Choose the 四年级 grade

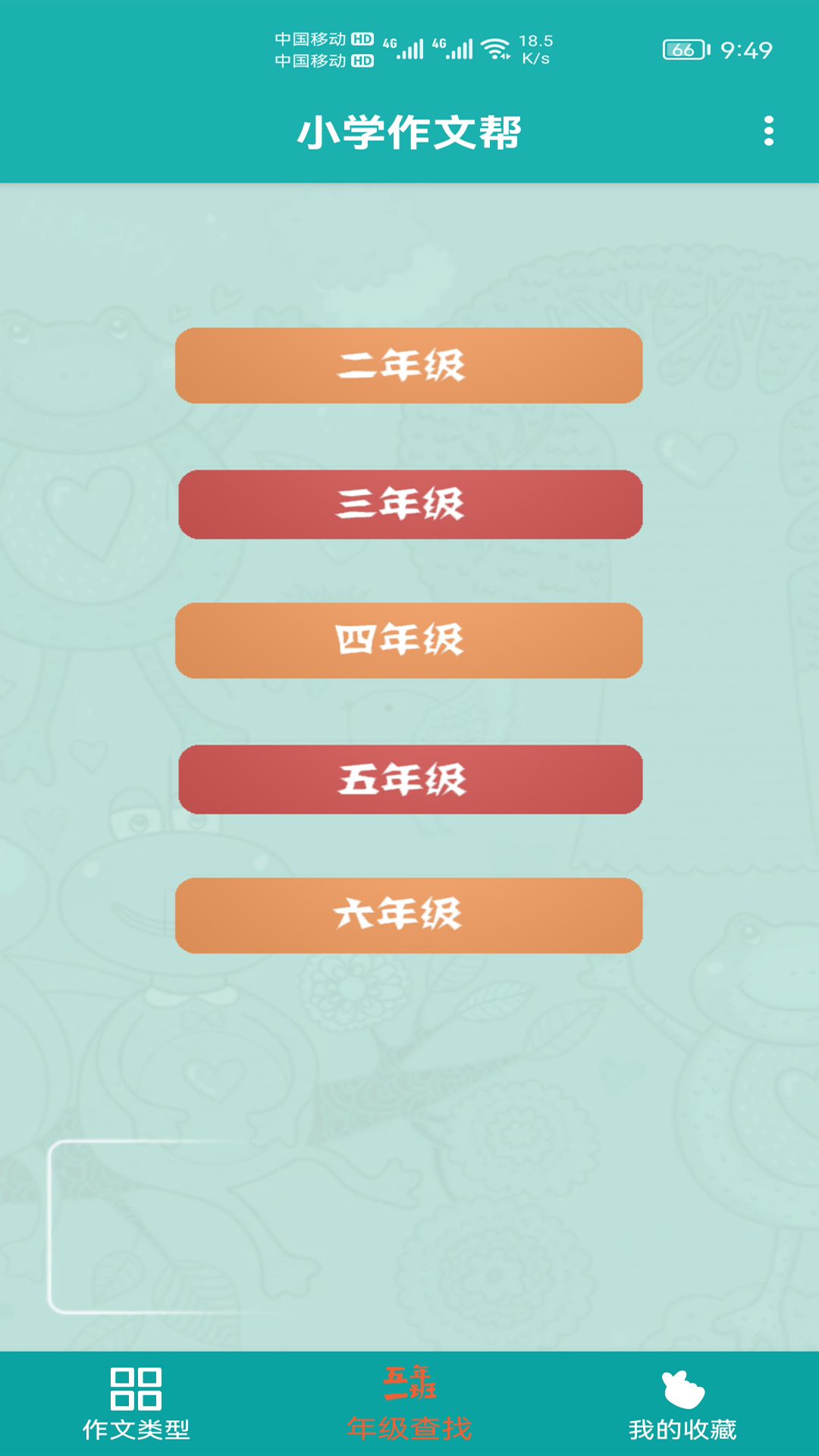point(409,640)
